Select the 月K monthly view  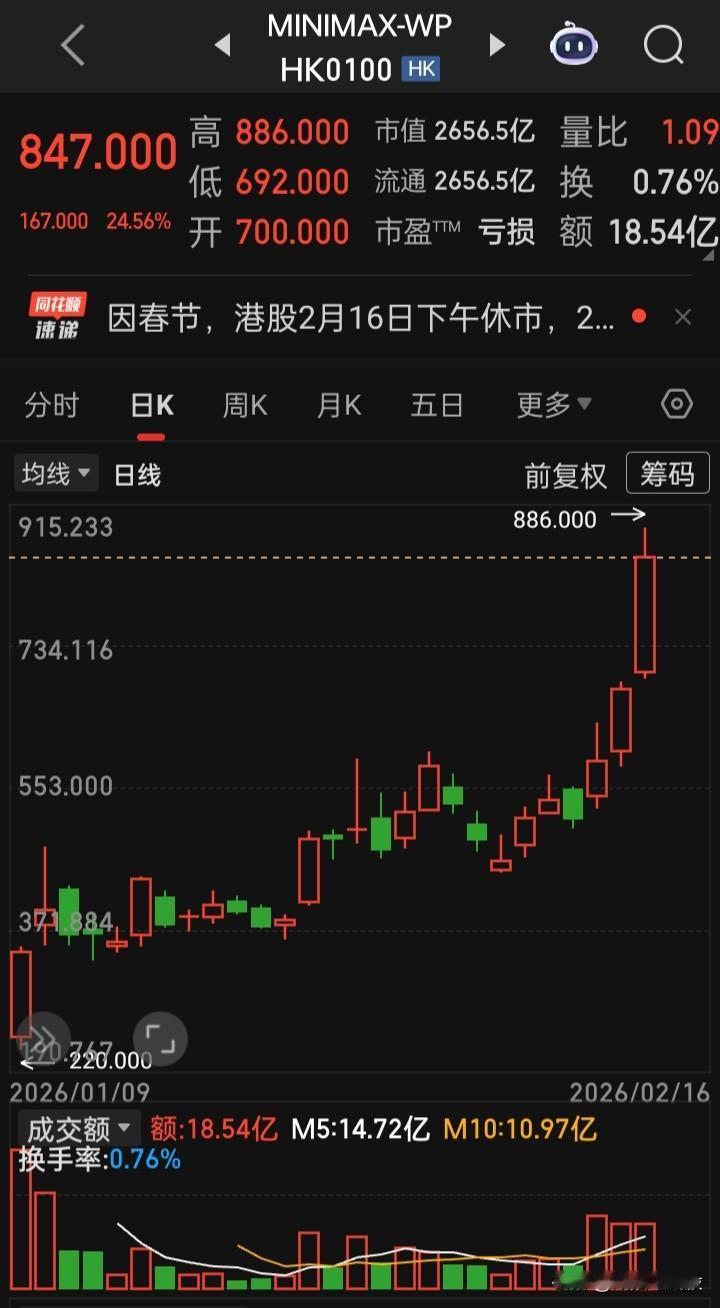pos(337,404)
